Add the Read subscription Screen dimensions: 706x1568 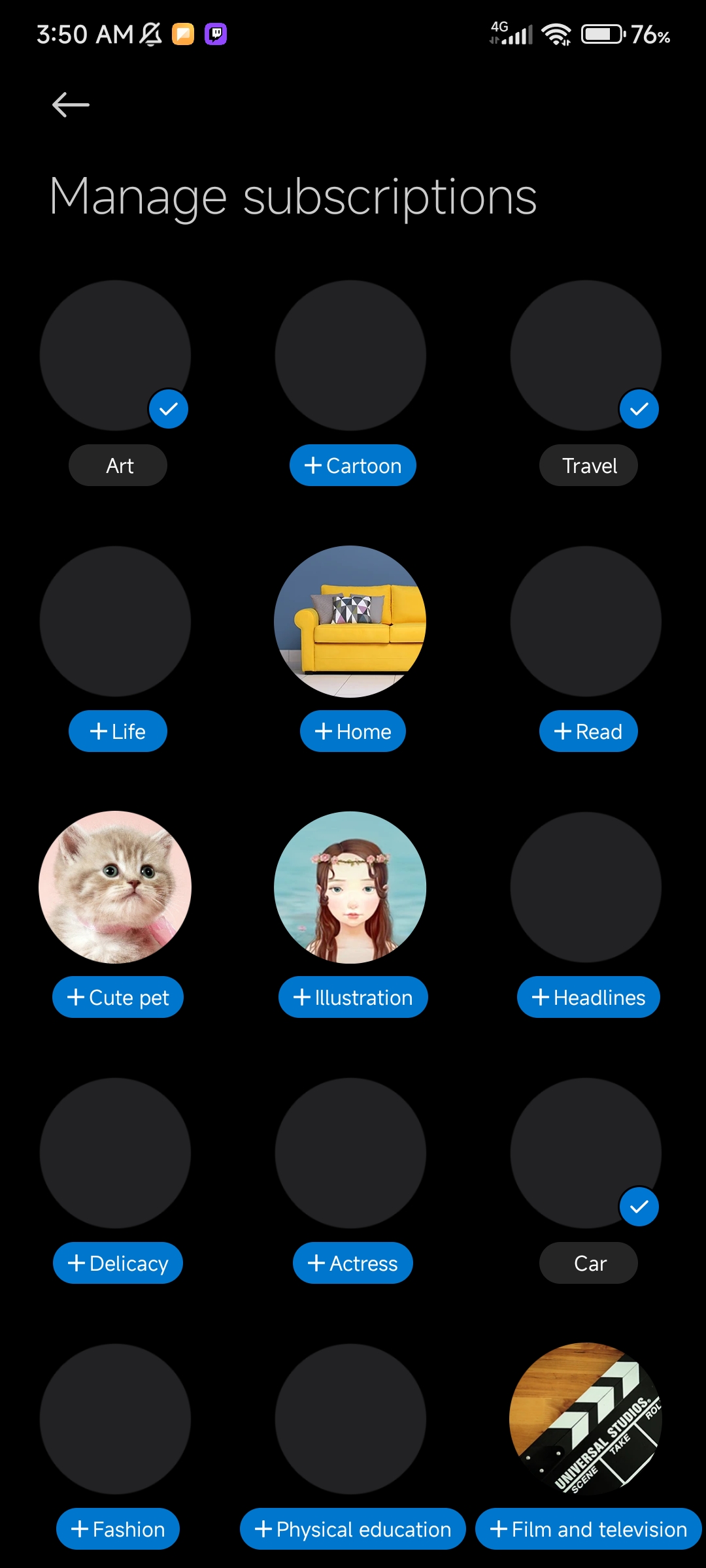(x=588, y=731)
